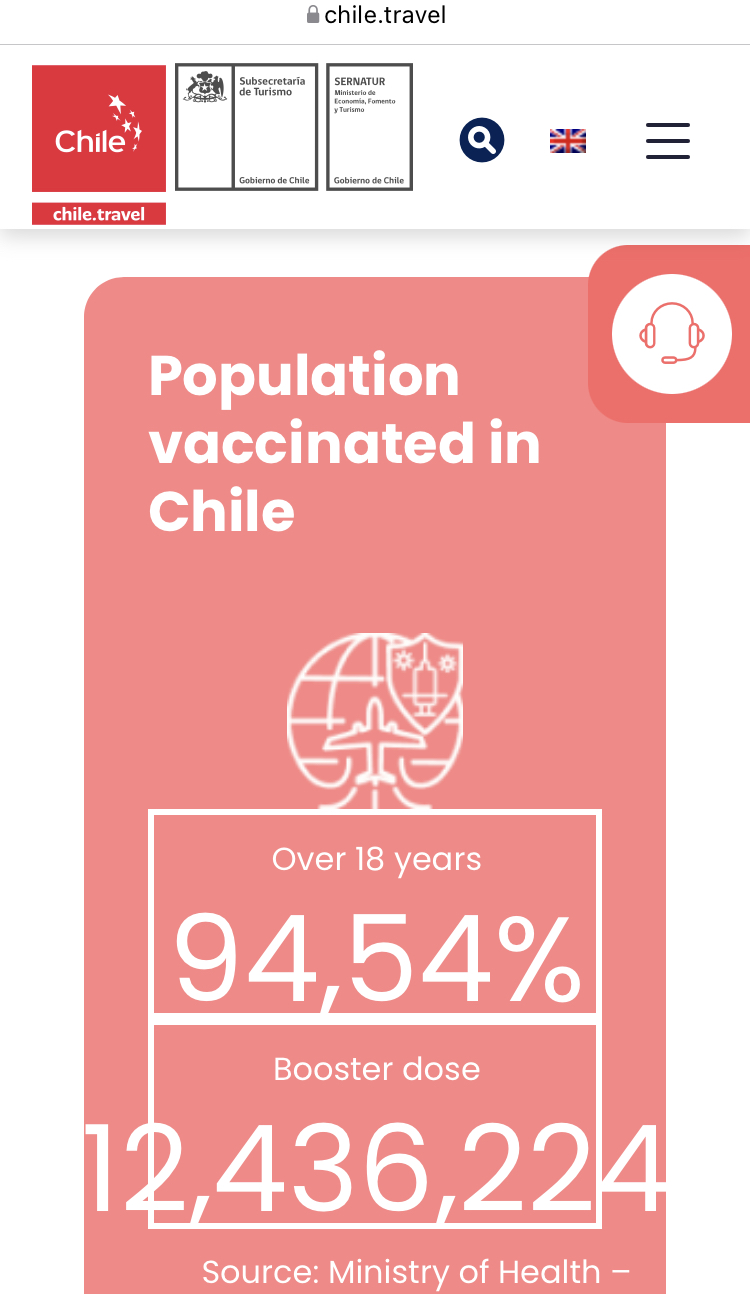Tap the chile.travel address bar
Screen dimensions: 750x1294
pos(376,15)
